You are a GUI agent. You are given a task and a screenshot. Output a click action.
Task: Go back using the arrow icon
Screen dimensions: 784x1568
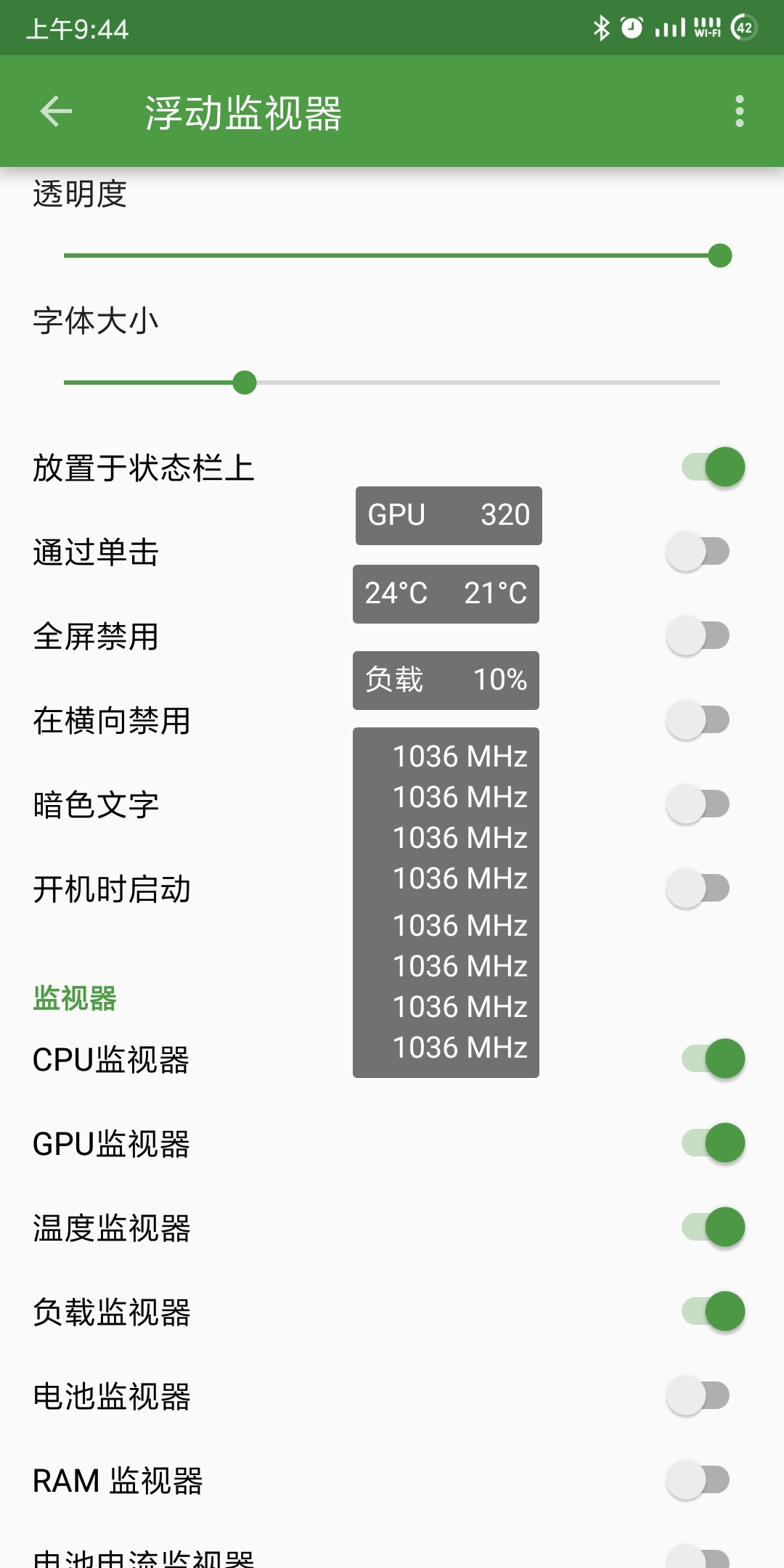click(56, 111)
